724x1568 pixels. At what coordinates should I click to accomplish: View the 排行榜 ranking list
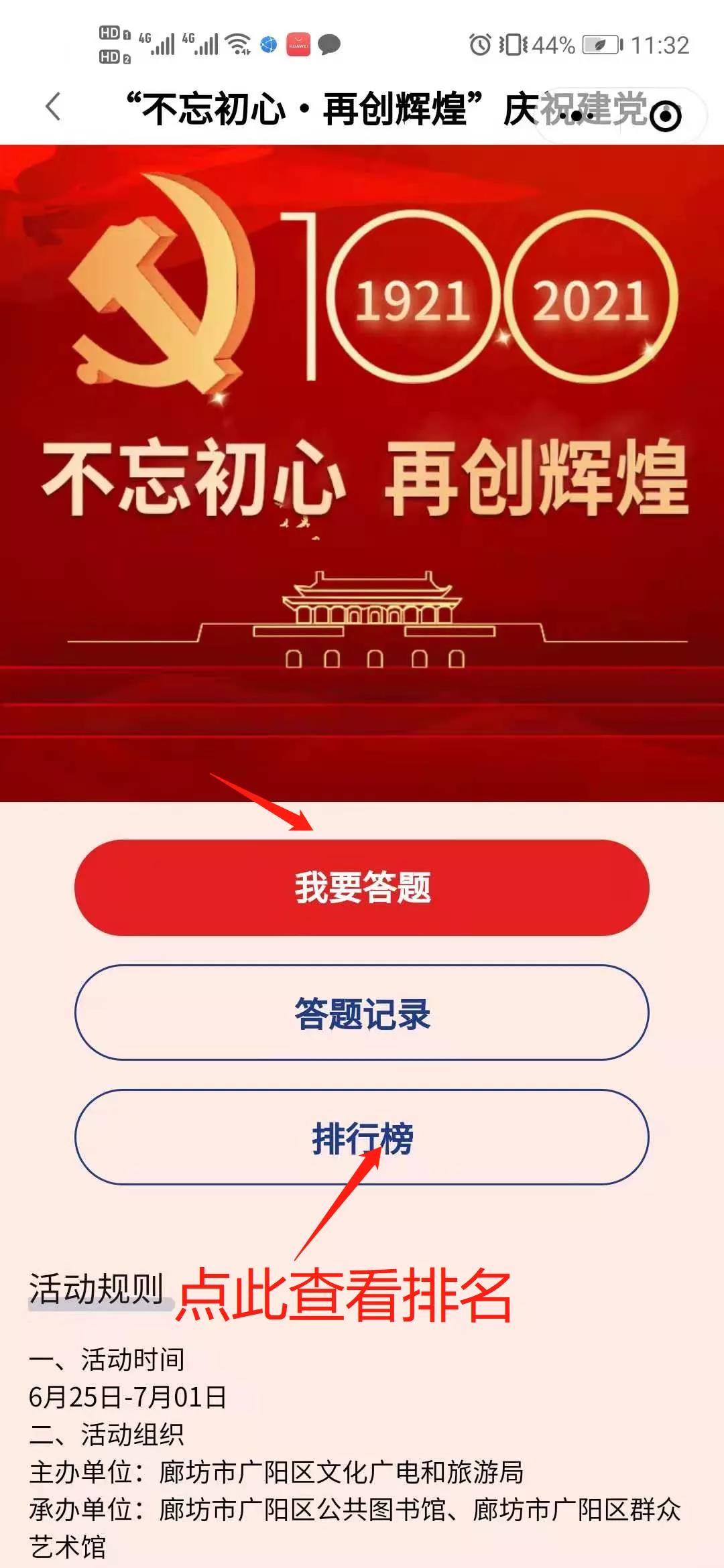[362, 1137]
